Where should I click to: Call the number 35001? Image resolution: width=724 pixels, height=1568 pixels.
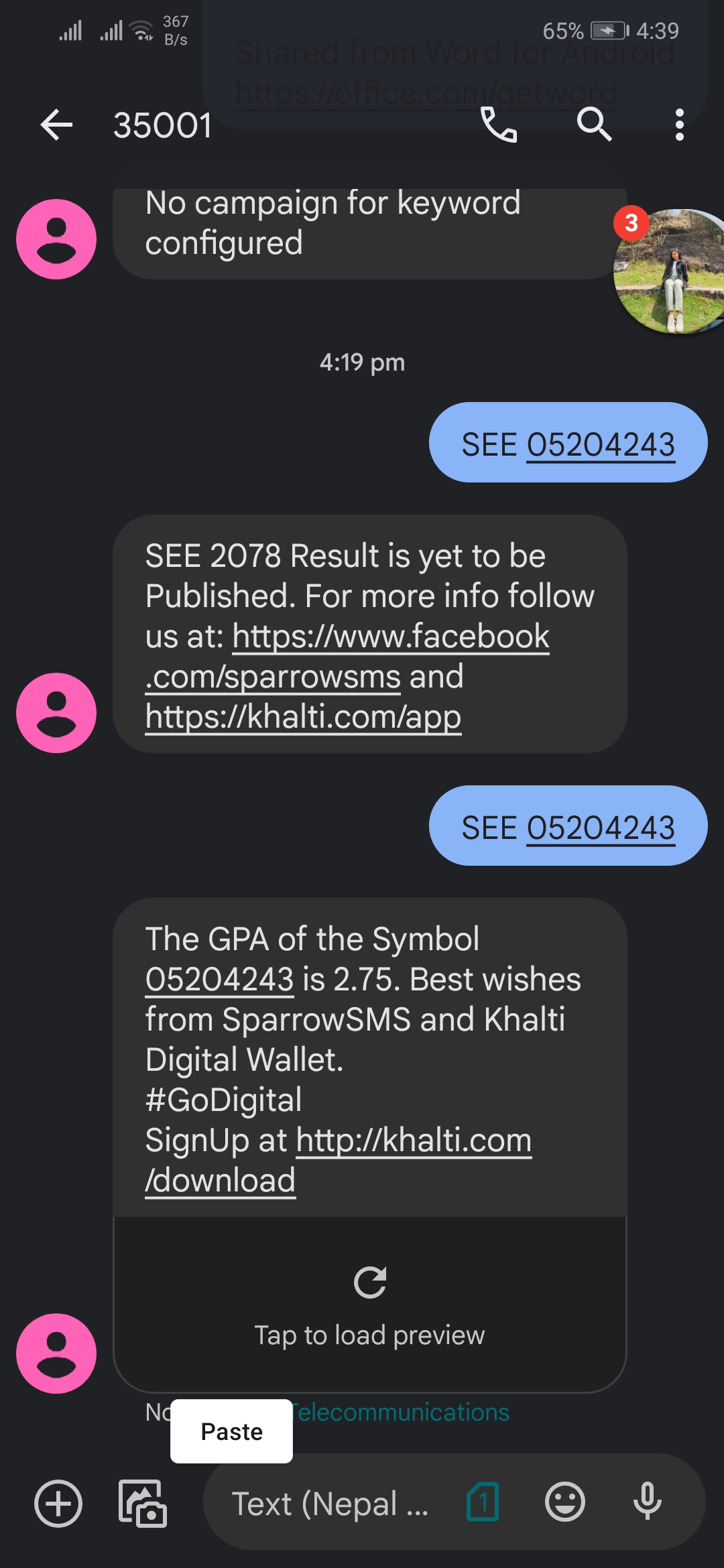[499, 125]
